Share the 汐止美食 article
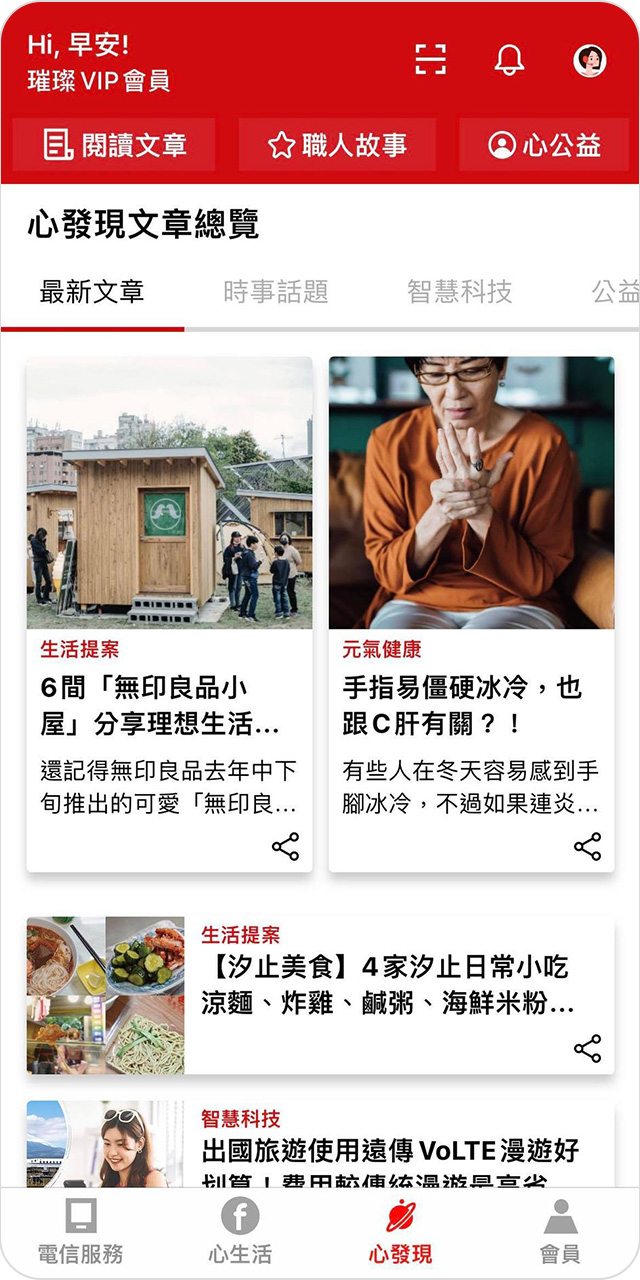This screenshot has height=1280, width=640. tap(587, 1048)
